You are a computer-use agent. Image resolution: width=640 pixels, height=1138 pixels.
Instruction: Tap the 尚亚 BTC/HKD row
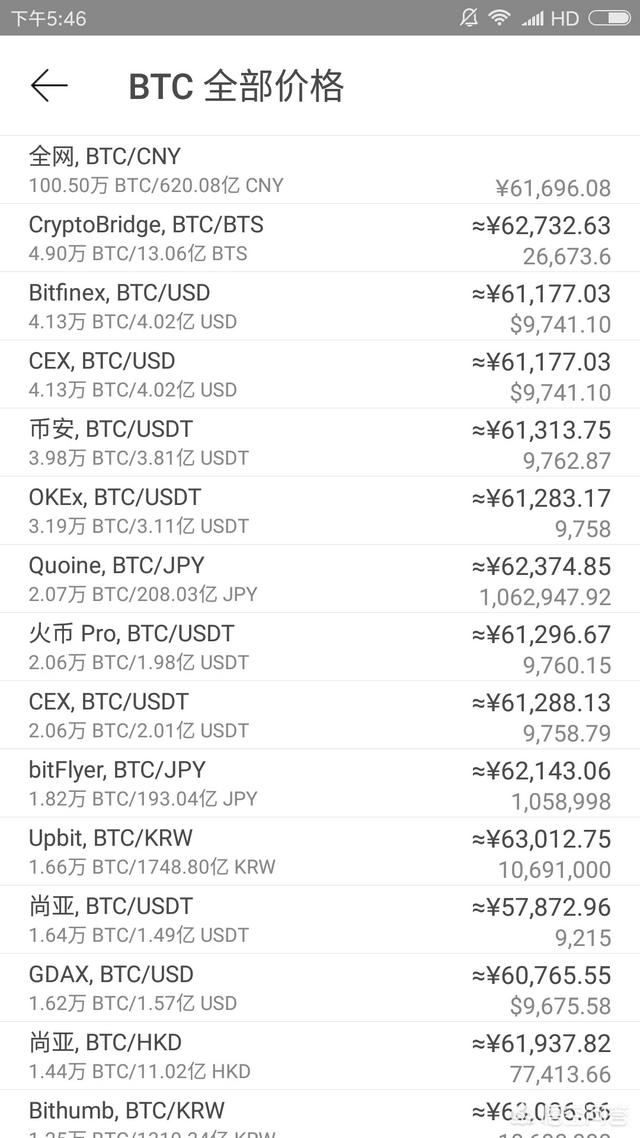(320, 1054)
